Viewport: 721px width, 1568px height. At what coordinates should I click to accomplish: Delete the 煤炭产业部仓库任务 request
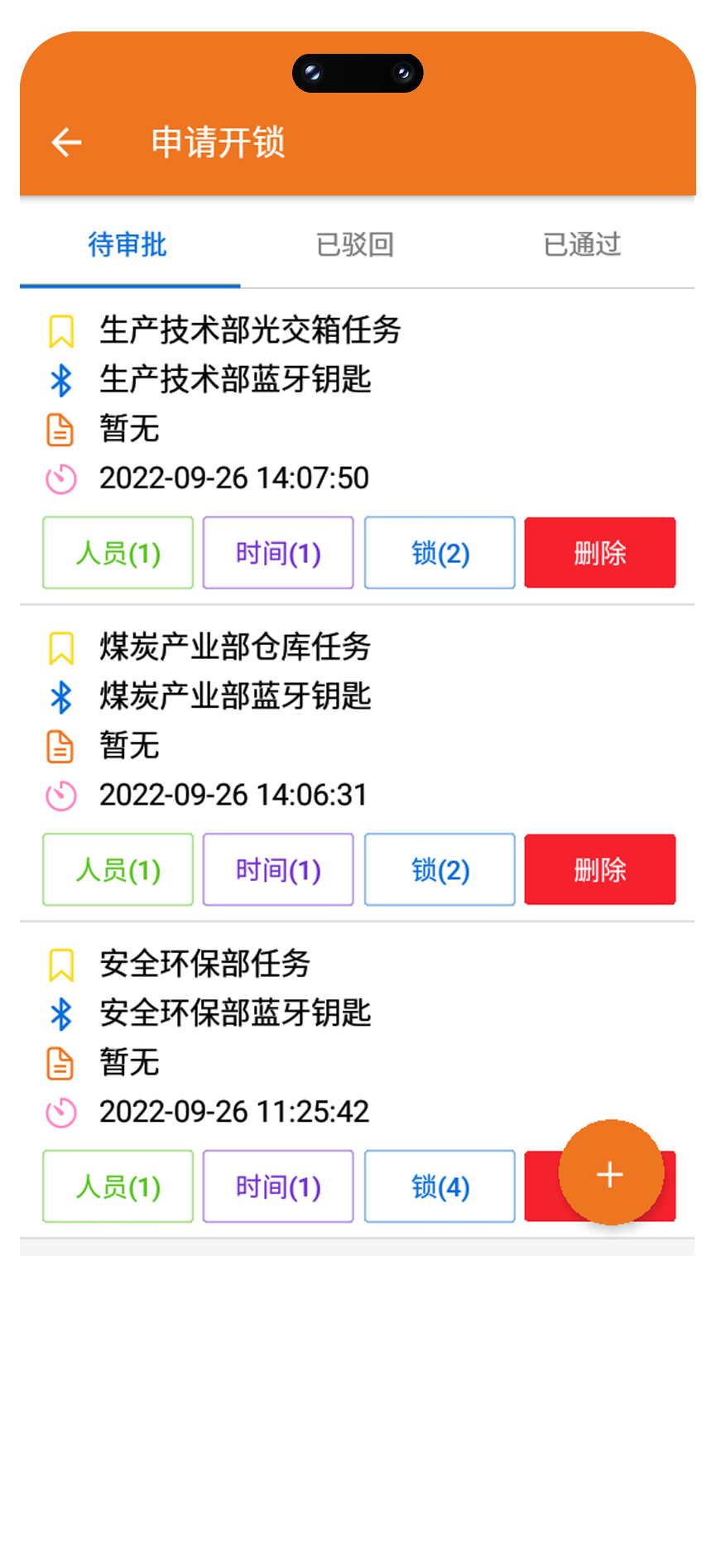click(x=600, y=869)
